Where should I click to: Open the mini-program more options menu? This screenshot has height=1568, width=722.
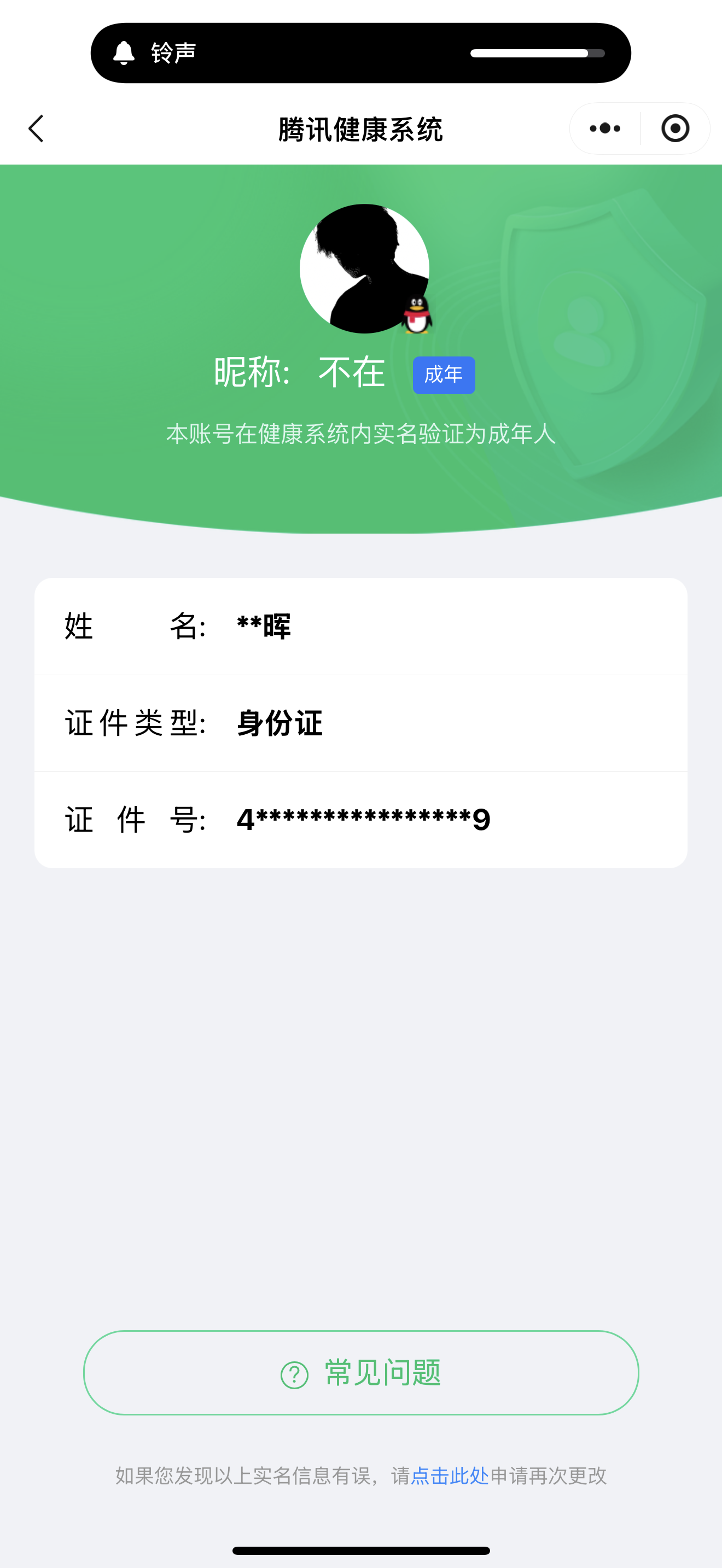coord(604,128)
